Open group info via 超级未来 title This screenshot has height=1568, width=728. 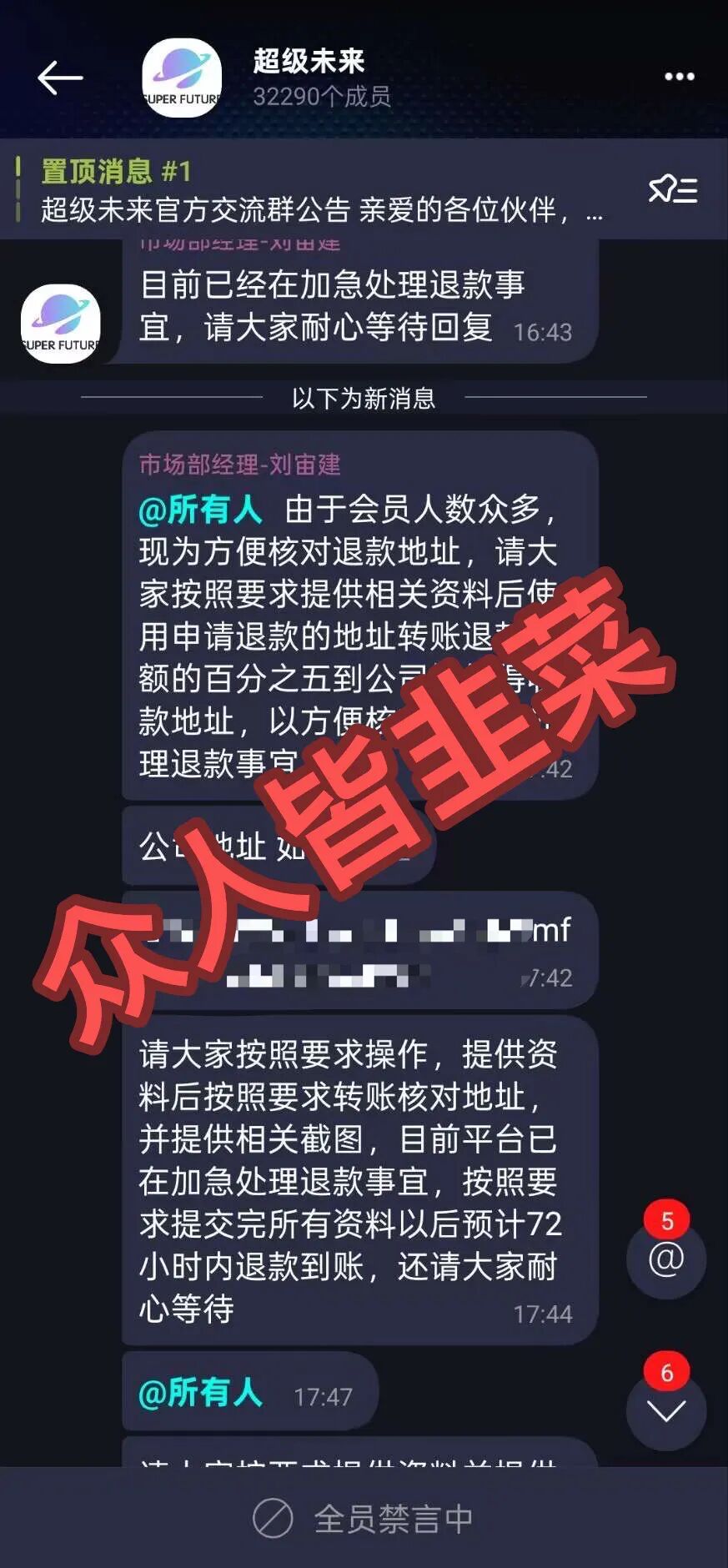[x=309, y=61]
